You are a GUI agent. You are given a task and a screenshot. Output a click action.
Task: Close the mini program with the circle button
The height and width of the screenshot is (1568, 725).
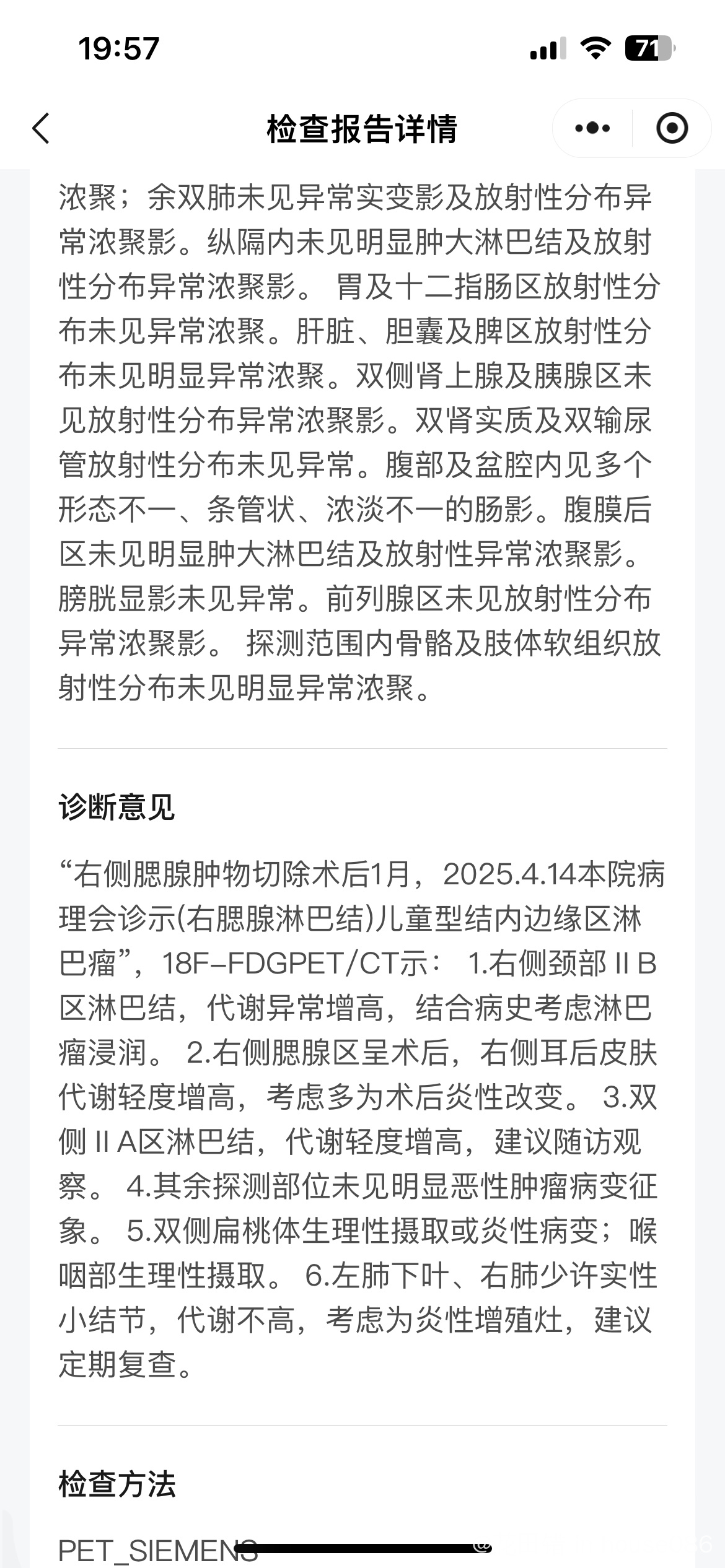pyautogui.click(x=672, y=128)
